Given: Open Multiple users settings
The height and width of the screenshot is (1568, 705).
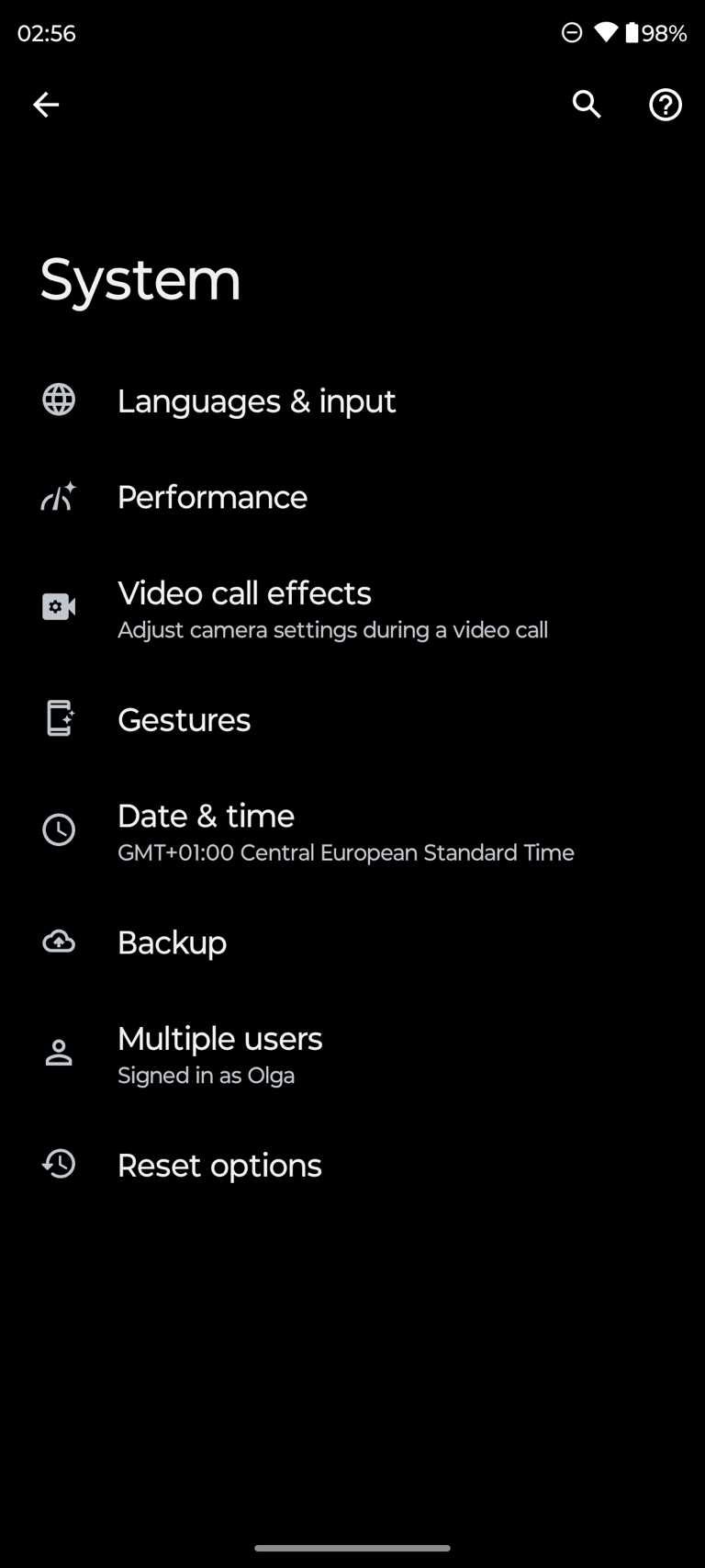Looking at the screenshot, I should click(x=352, y=1054).
